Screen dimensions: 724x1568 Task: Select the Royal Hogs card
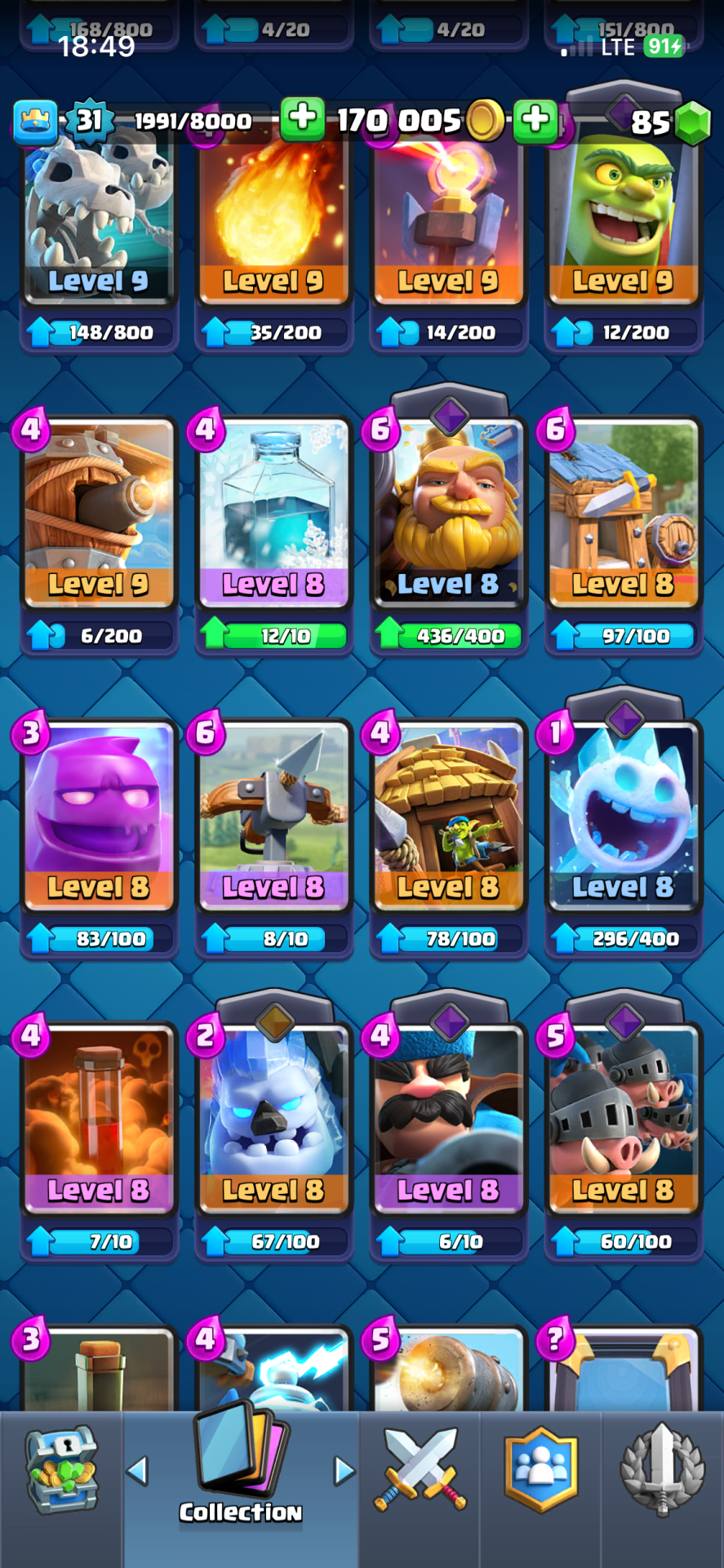click(623, 1119)
